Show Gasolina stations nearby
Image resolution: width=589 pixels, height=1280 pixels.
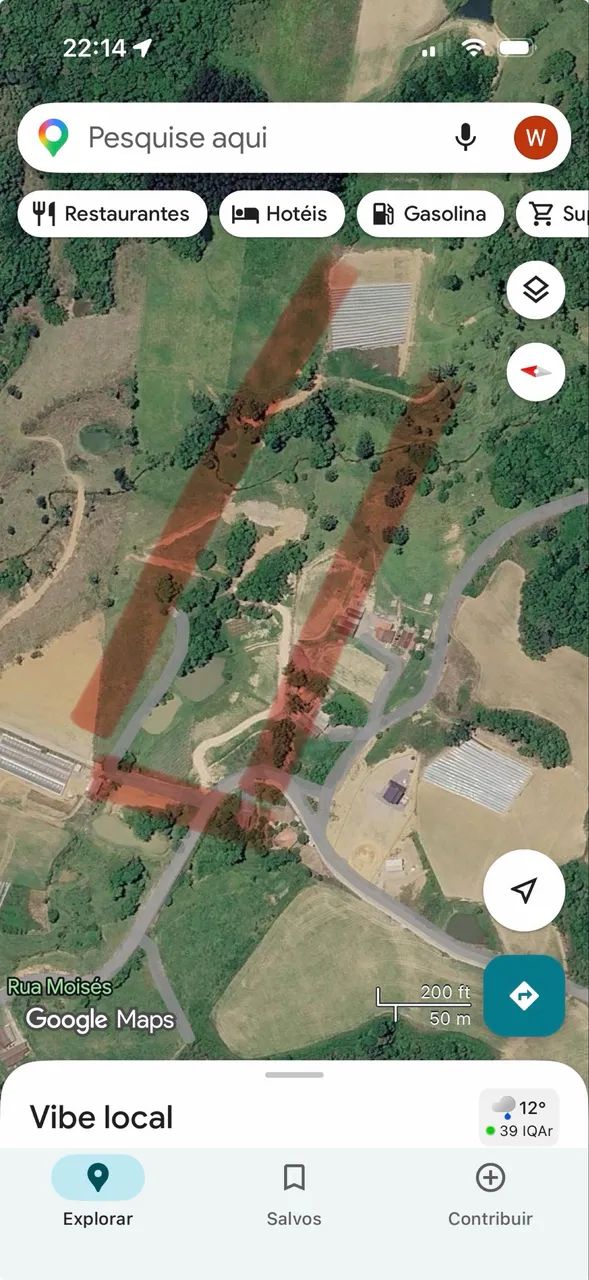(x=430, y=214)
